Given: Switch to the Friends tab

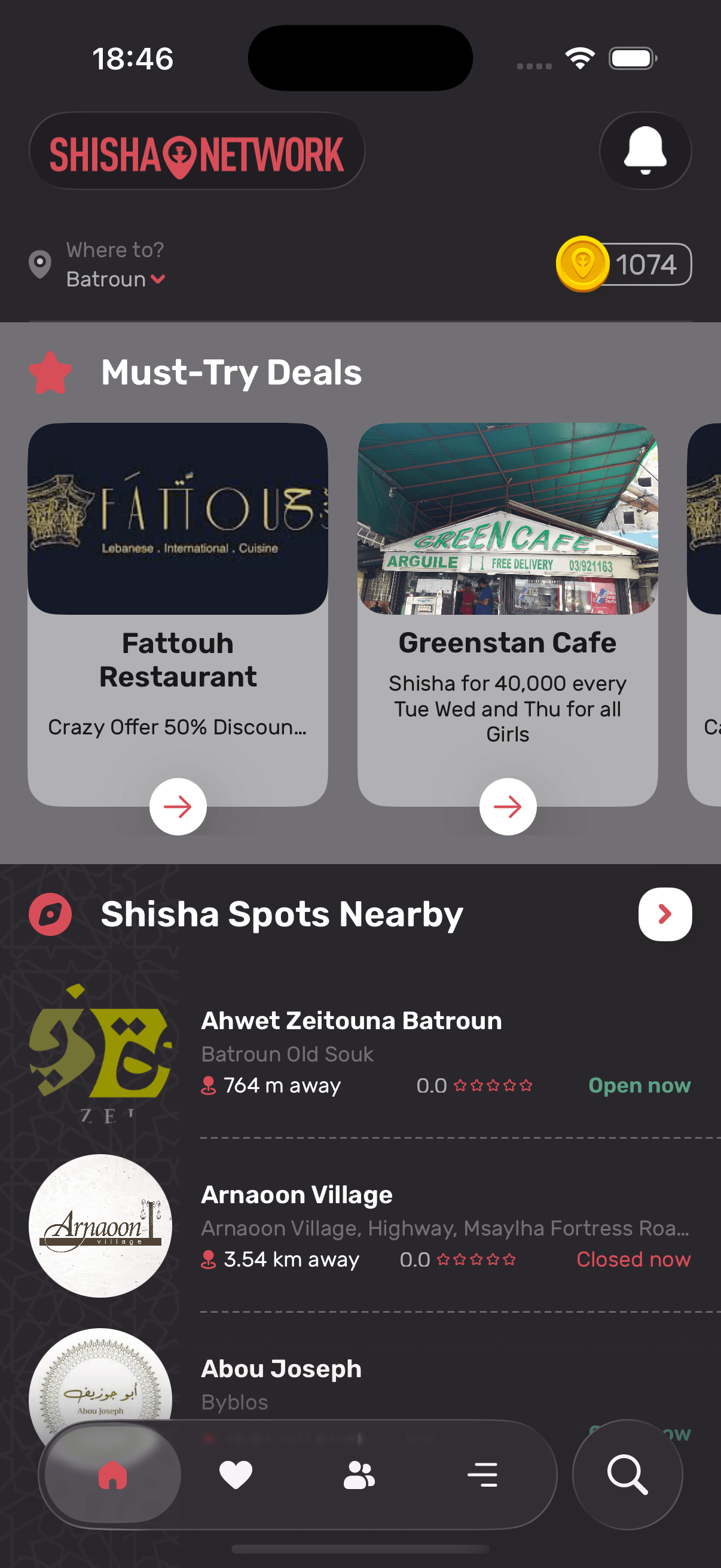Looking at the screenshot, I should [359, 1475].
